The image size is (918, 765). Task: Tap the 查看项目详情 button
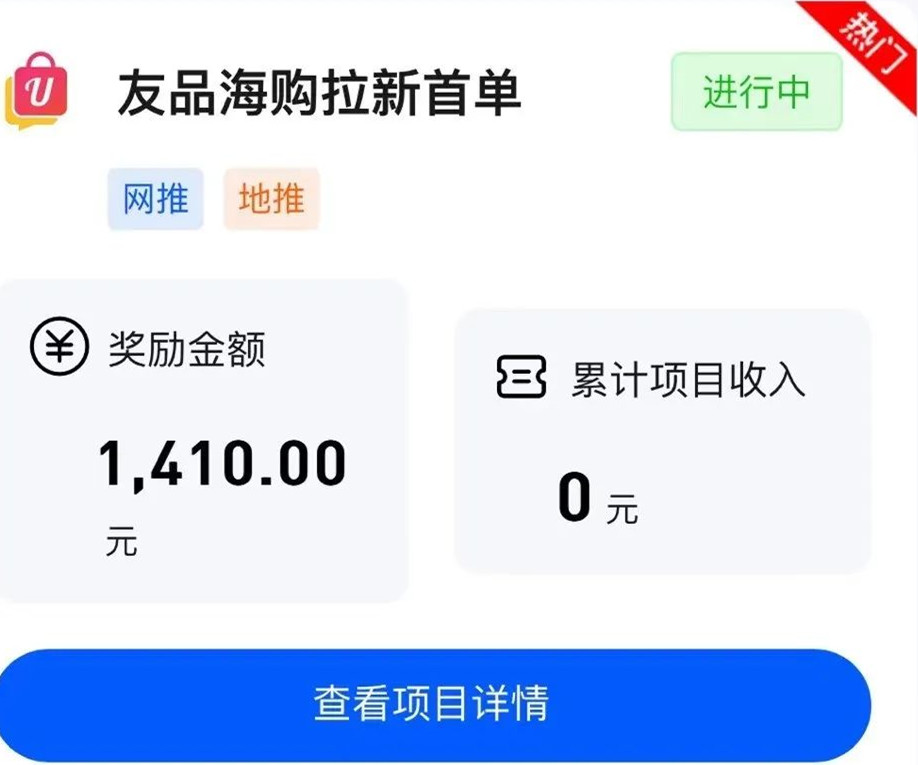click(x=432, y=703)
